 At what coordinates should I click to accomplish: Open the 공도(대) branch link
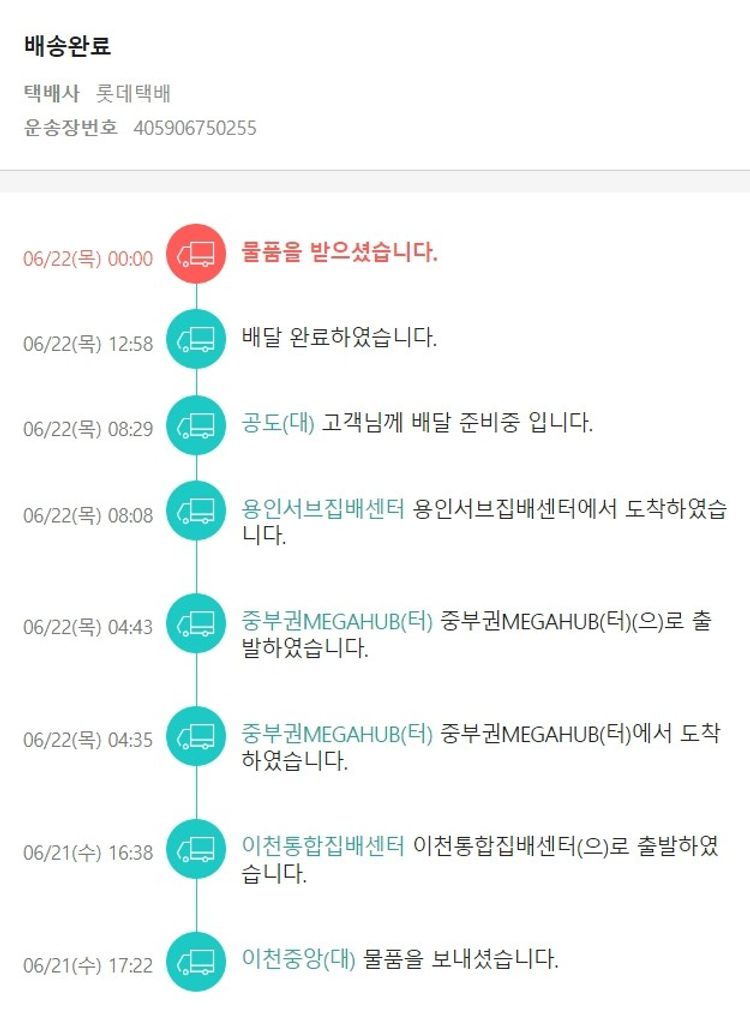tap(278, 423)
